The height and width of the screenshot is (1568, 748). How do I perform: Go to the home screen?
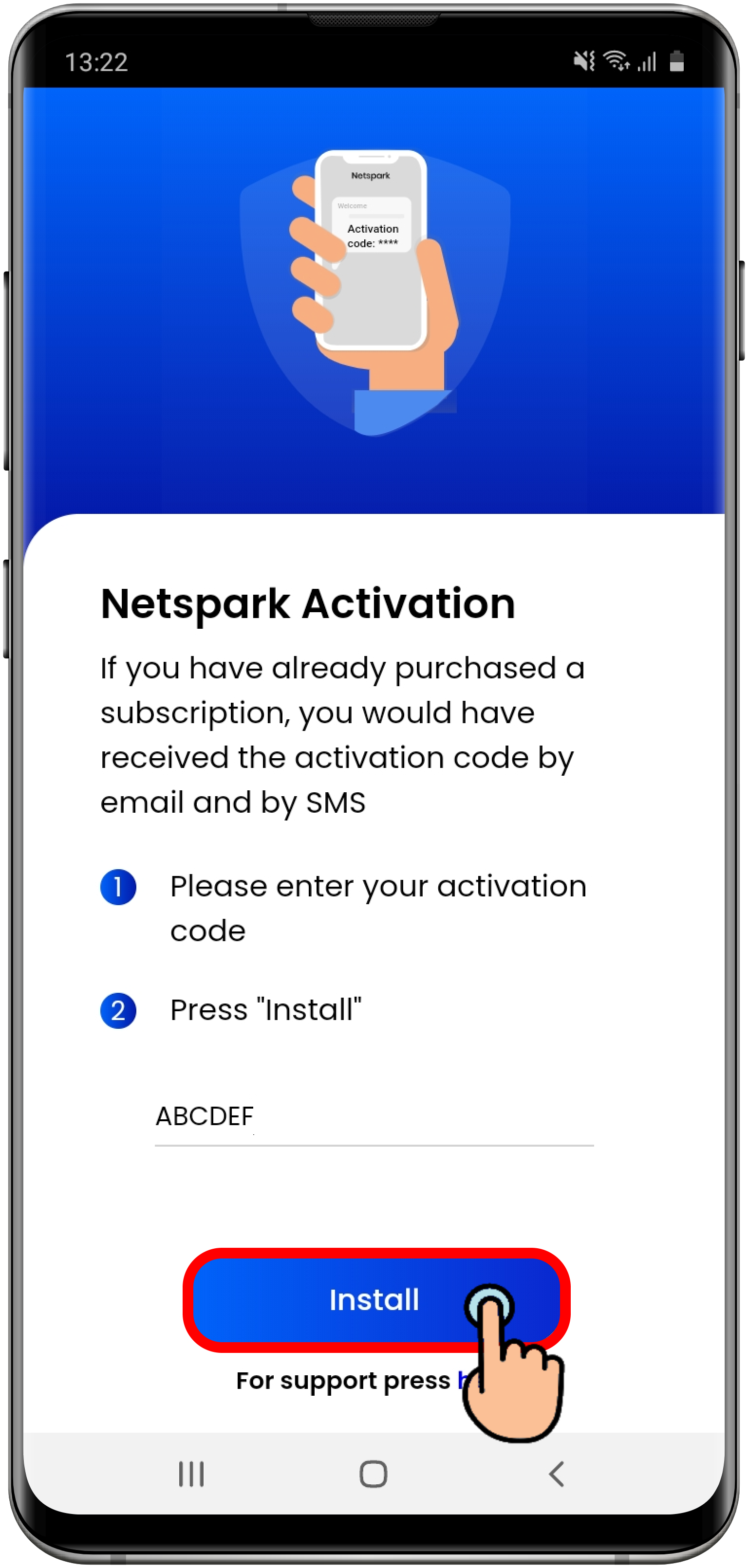pos(374,1474)
